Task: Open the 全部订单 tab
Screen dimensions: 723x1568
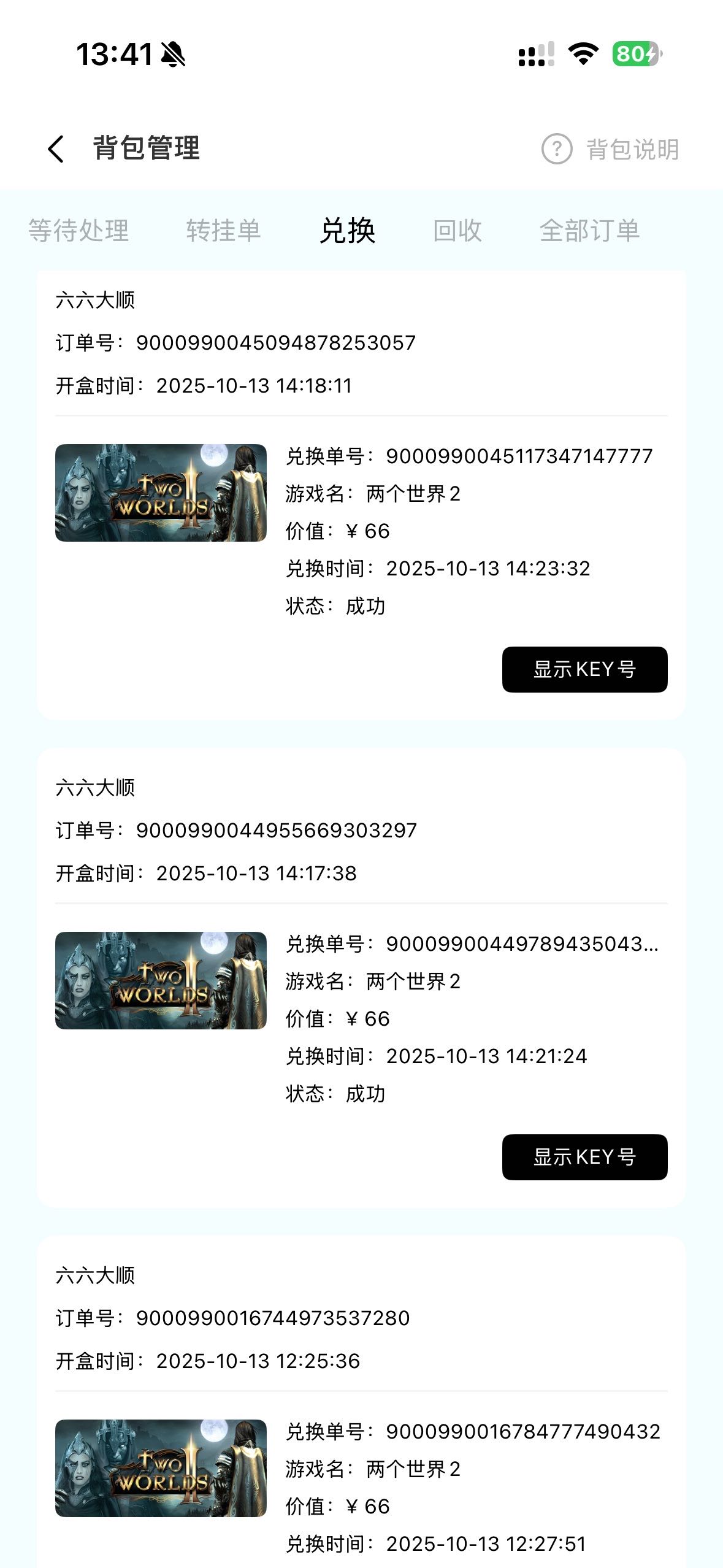Action: (589, 231)
